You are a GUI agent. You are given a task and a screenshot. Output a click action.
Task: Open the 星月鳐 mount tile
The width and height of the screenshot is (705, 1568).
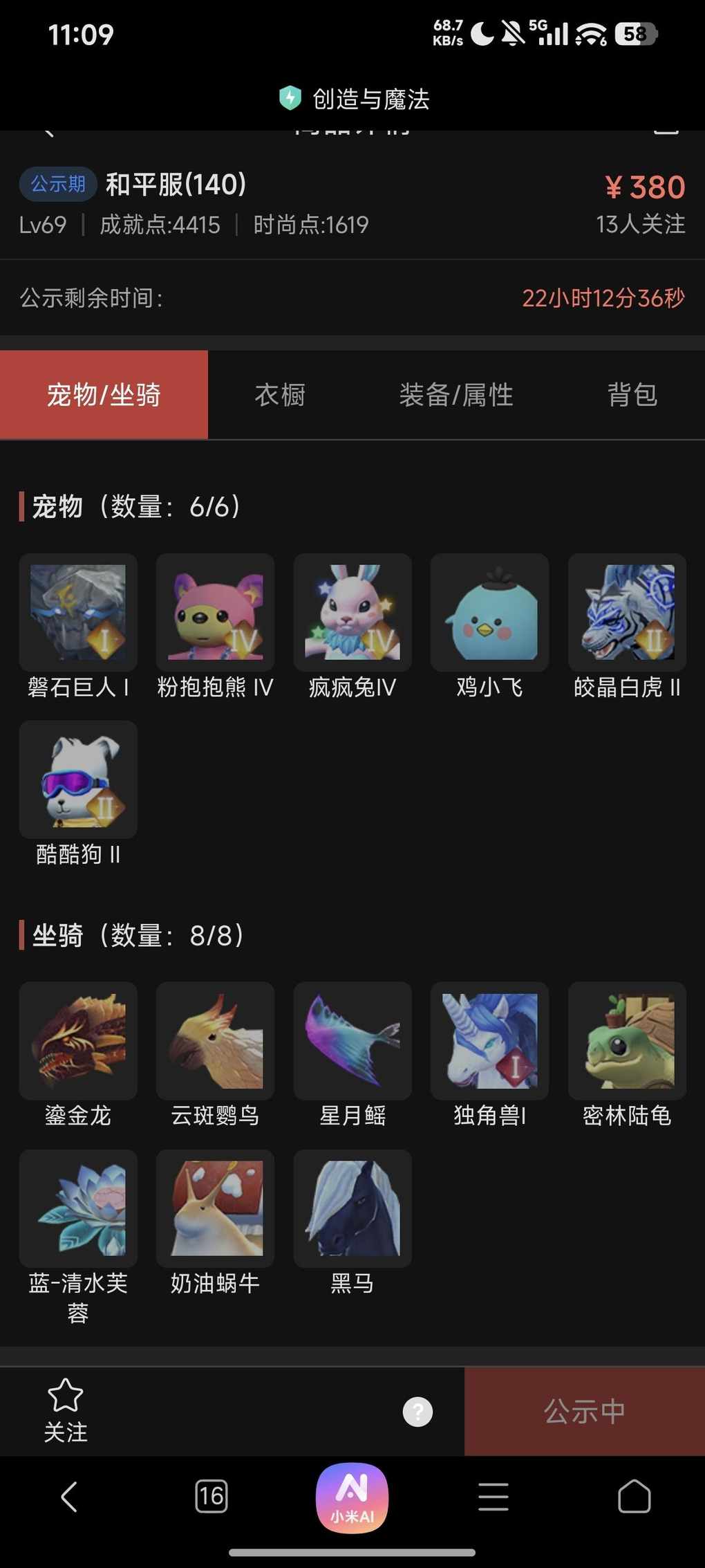(352, 1041)
